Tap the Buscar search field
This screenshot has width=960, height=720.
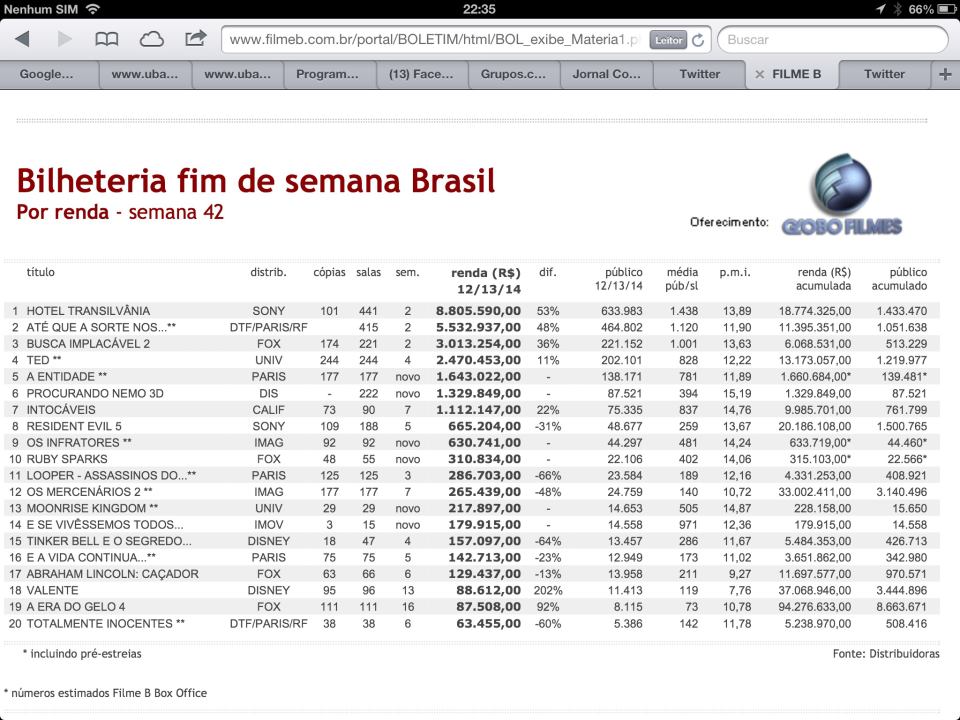[x=832, y=40]
